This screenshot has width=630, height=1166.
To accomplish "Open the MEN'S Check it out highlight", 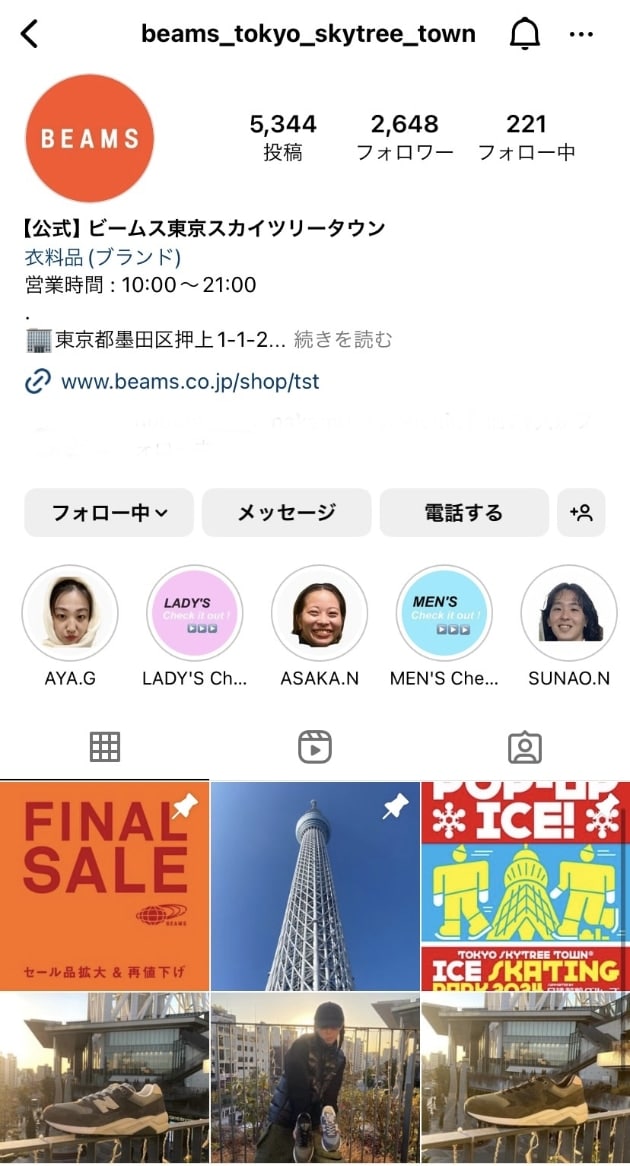I will pyautogui.click(x=444, y=613).
